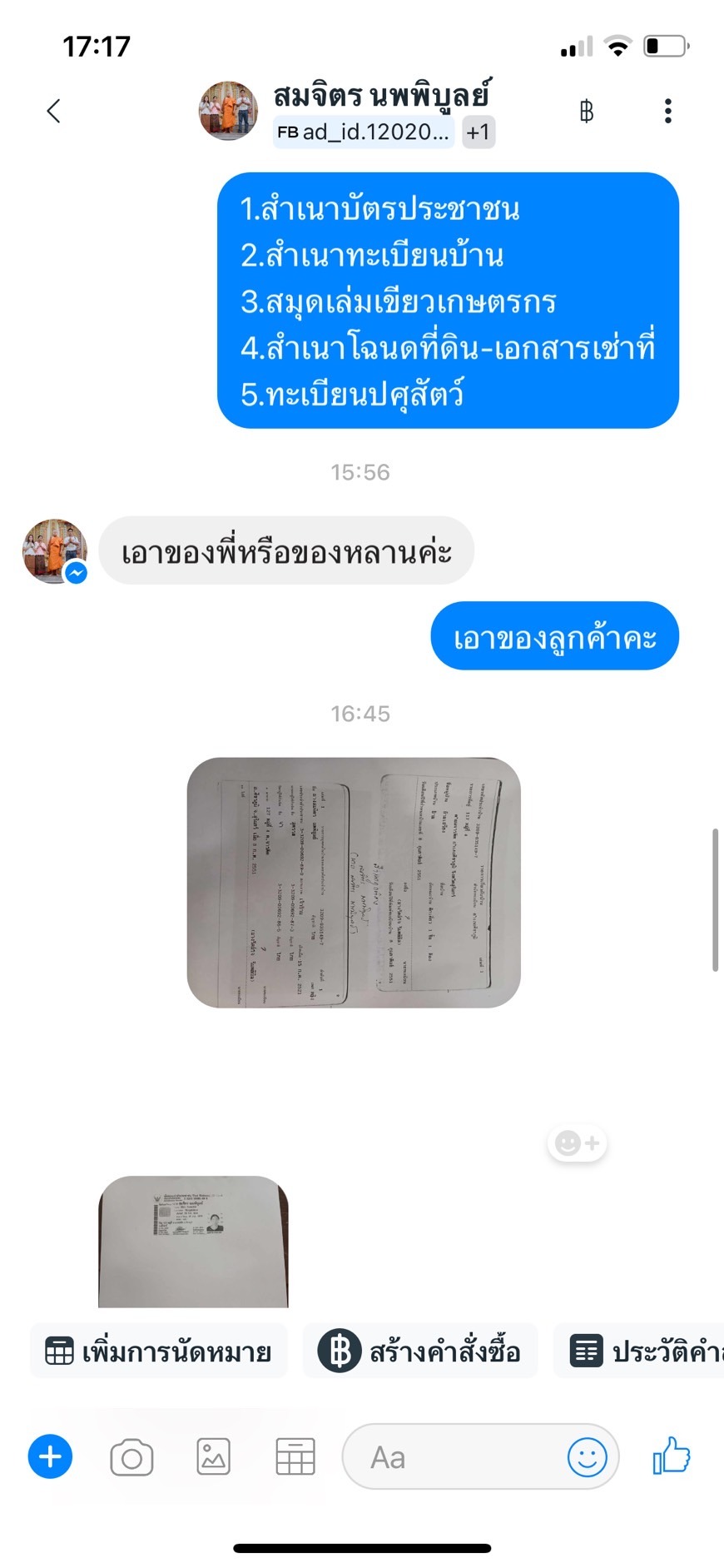Open the saved replies table icon
Screen dimensions: 724x1568
pos(295,1457)
